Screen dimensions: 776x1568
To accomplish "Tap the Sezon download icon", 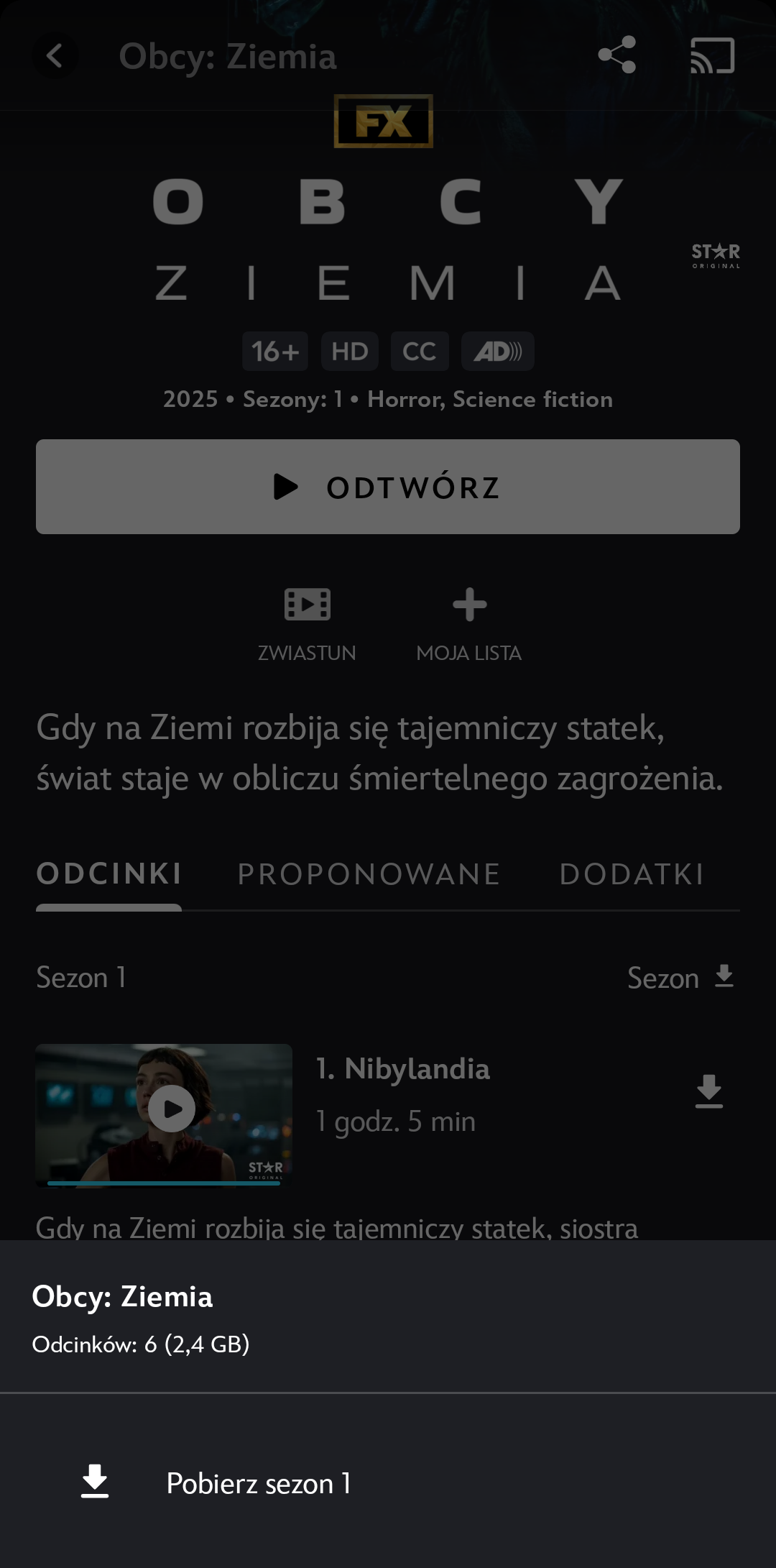I will 724,977.
